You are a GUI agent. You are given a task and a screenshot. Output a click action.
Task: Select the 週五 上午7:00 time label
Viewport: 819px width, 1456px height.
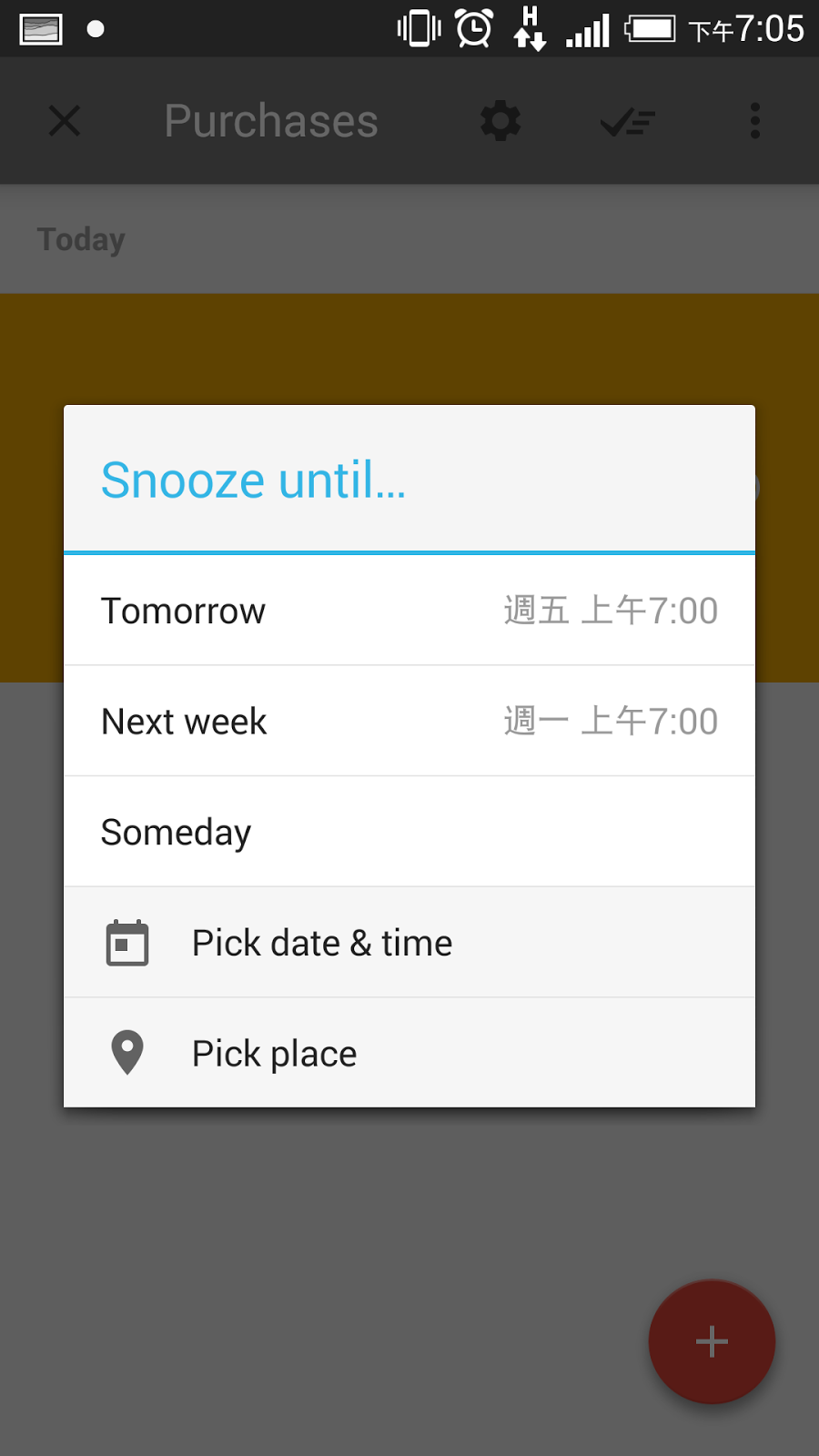coord(610,611)
